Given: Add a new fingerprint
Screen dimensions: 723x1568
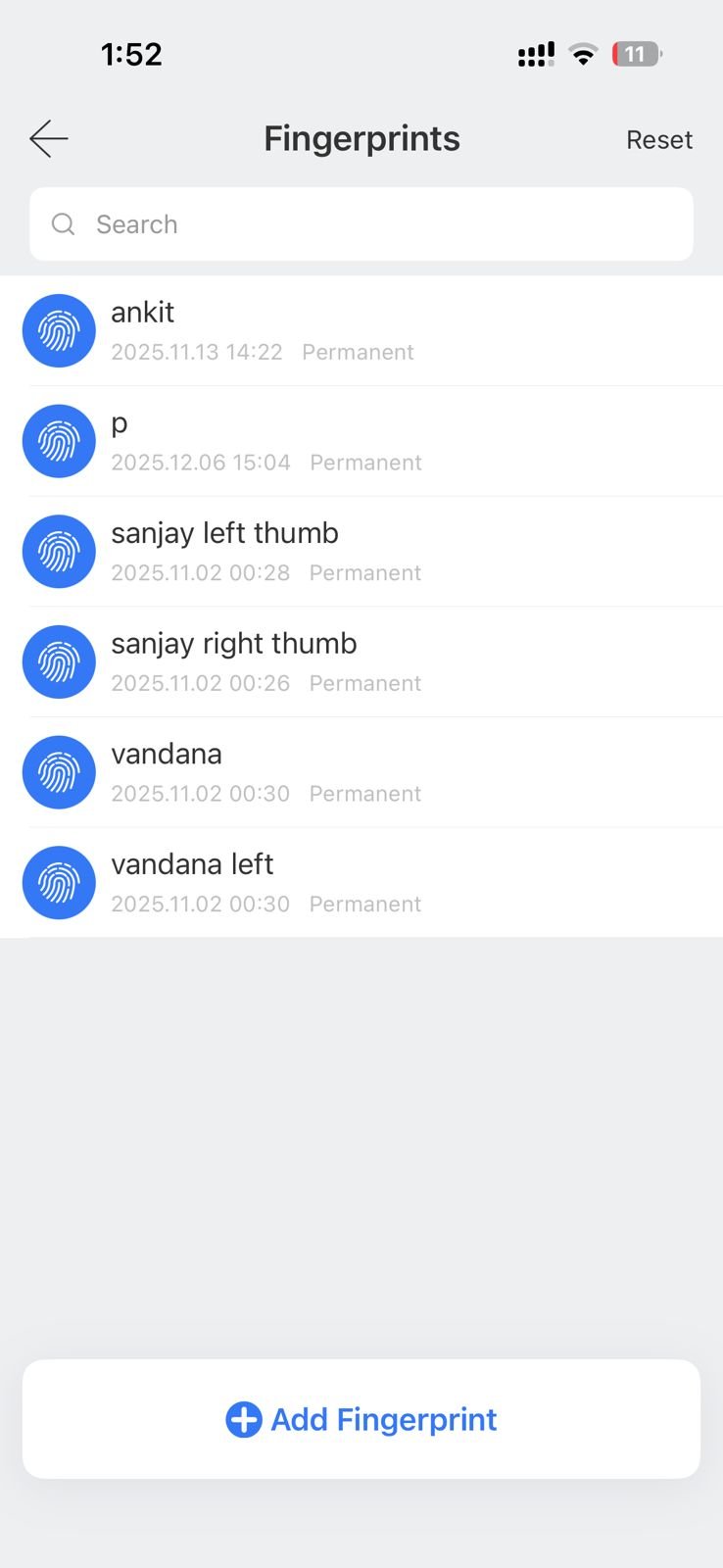Looking at the screenshot, I should click(361, 1418).
